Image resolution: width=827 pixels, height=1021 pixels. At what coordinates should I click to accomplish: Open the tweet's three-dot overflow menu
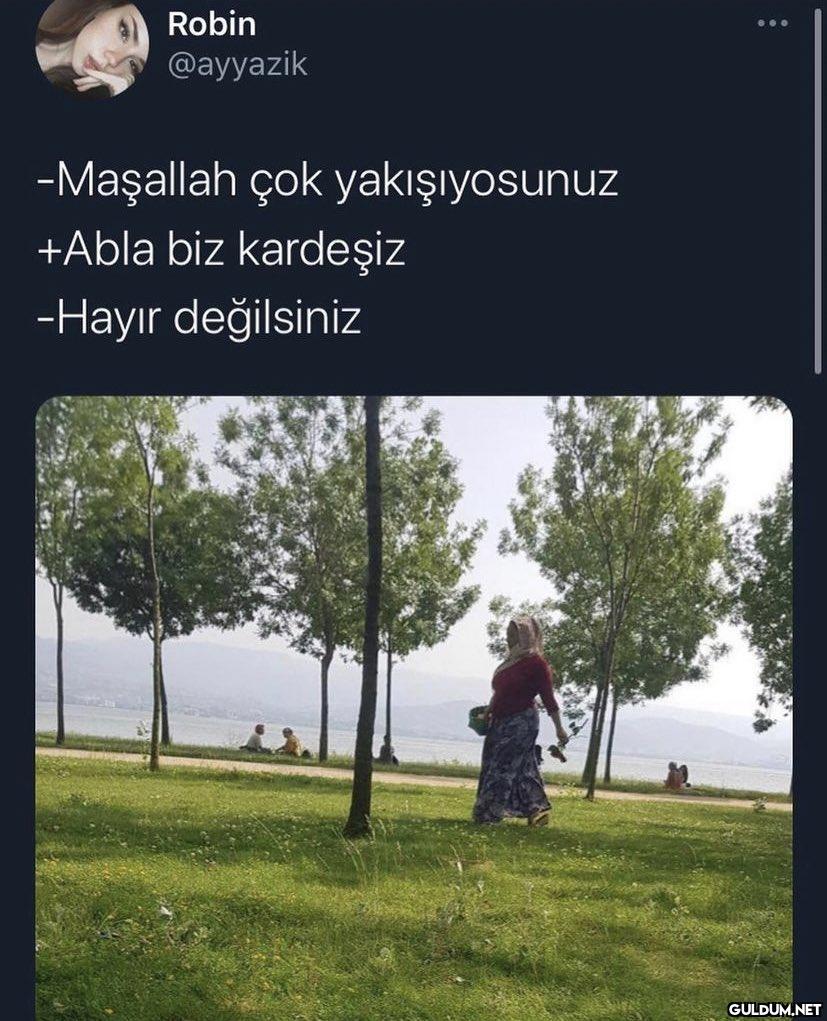[772, 23]
